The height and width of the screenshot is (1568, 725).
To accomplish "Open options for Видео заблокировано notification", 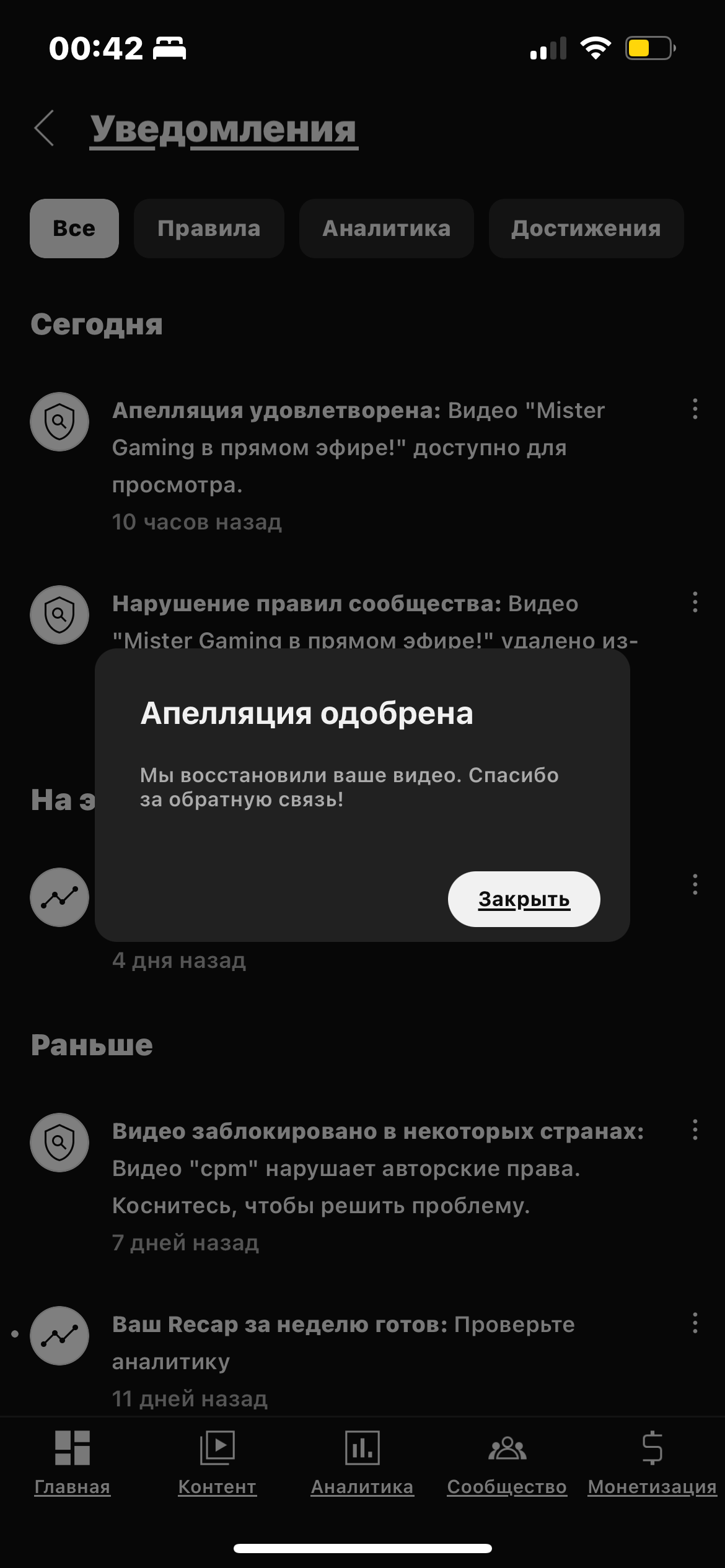I will 695,1130.
